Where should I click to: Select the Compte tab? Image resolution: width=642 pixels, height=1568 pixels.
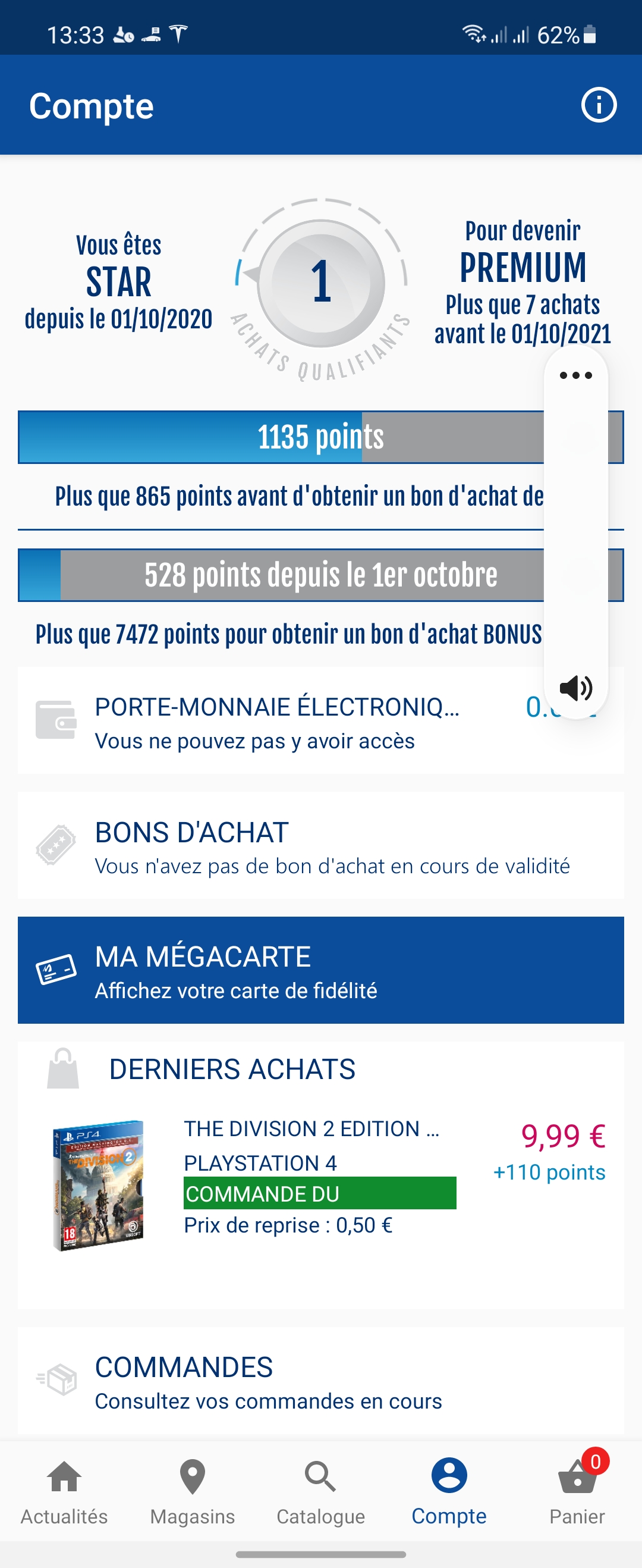click(449, 1491)
